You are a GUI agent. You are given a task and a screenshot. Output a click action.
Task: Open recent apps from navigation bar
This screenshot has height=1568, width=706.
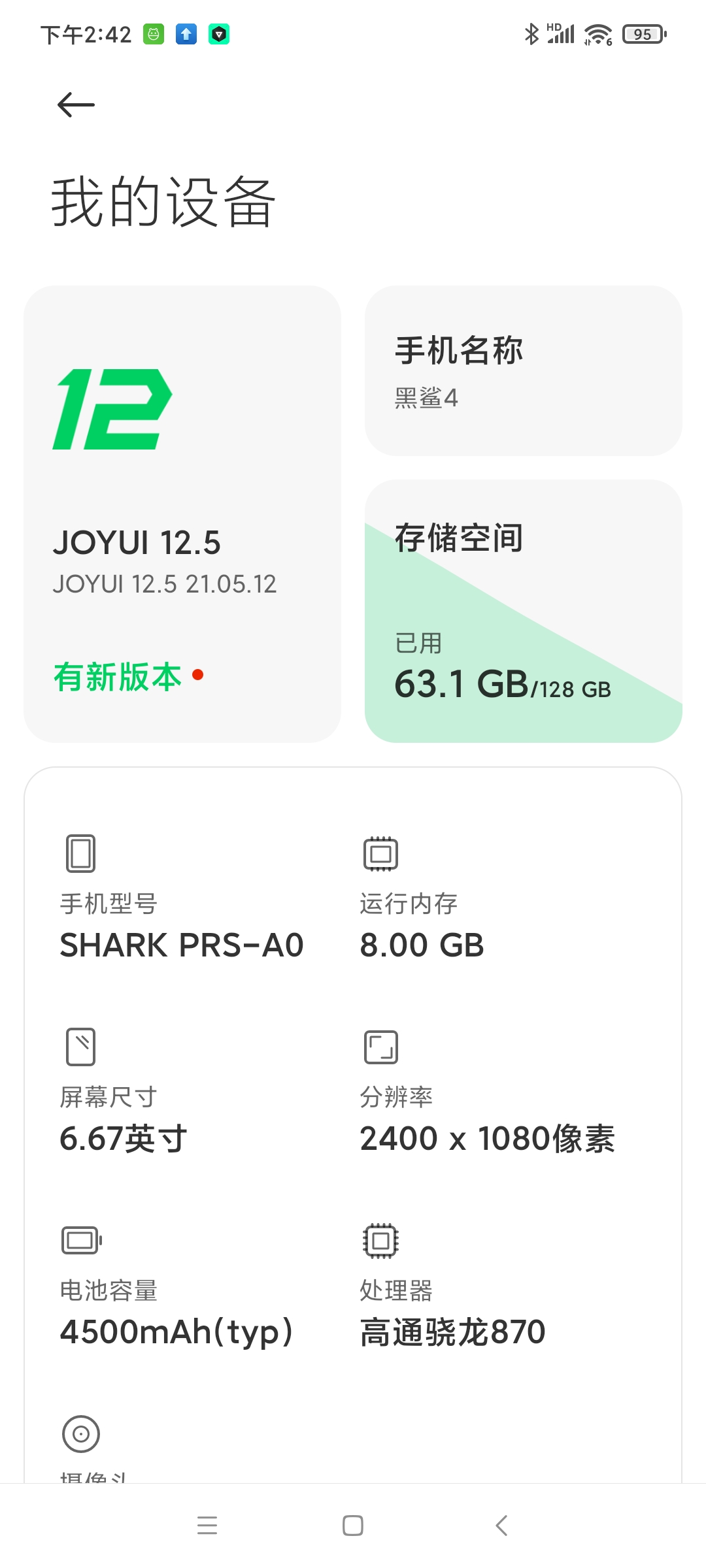[x=207, y=1526]
